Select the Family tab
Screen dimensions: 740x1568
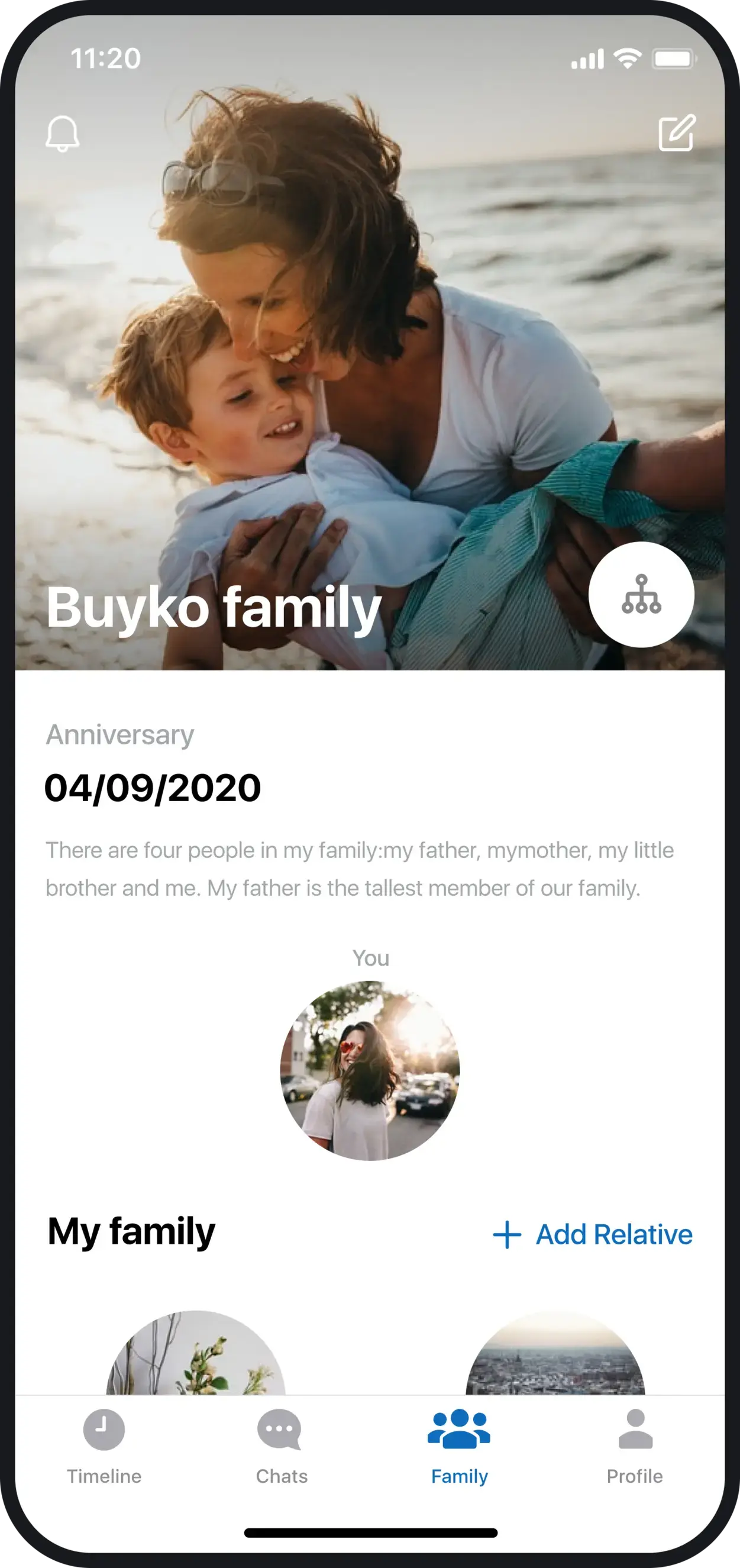(459, 1443)
